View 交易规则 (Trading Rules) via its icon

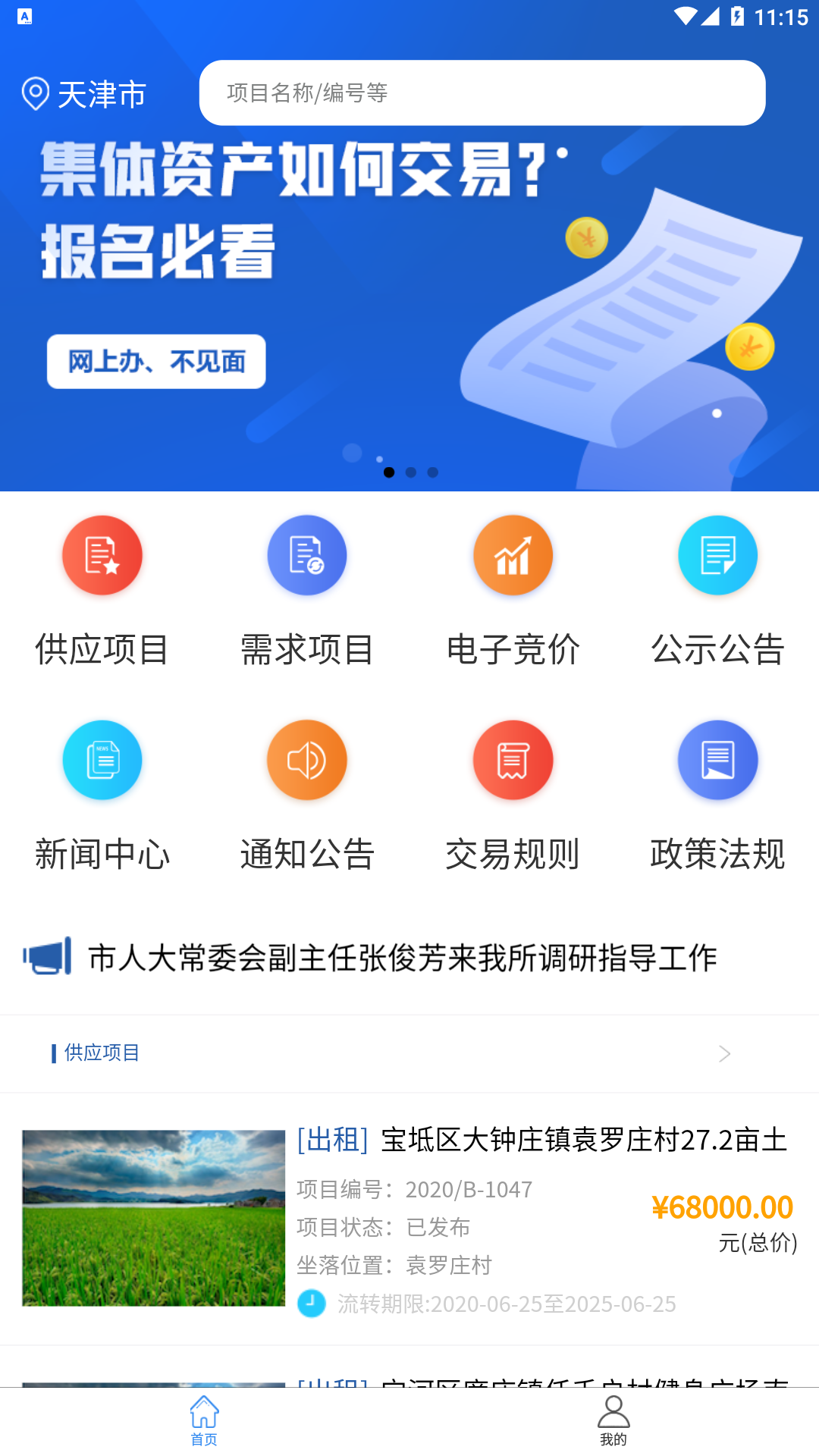pyautogui.click(x=512, y=759)
